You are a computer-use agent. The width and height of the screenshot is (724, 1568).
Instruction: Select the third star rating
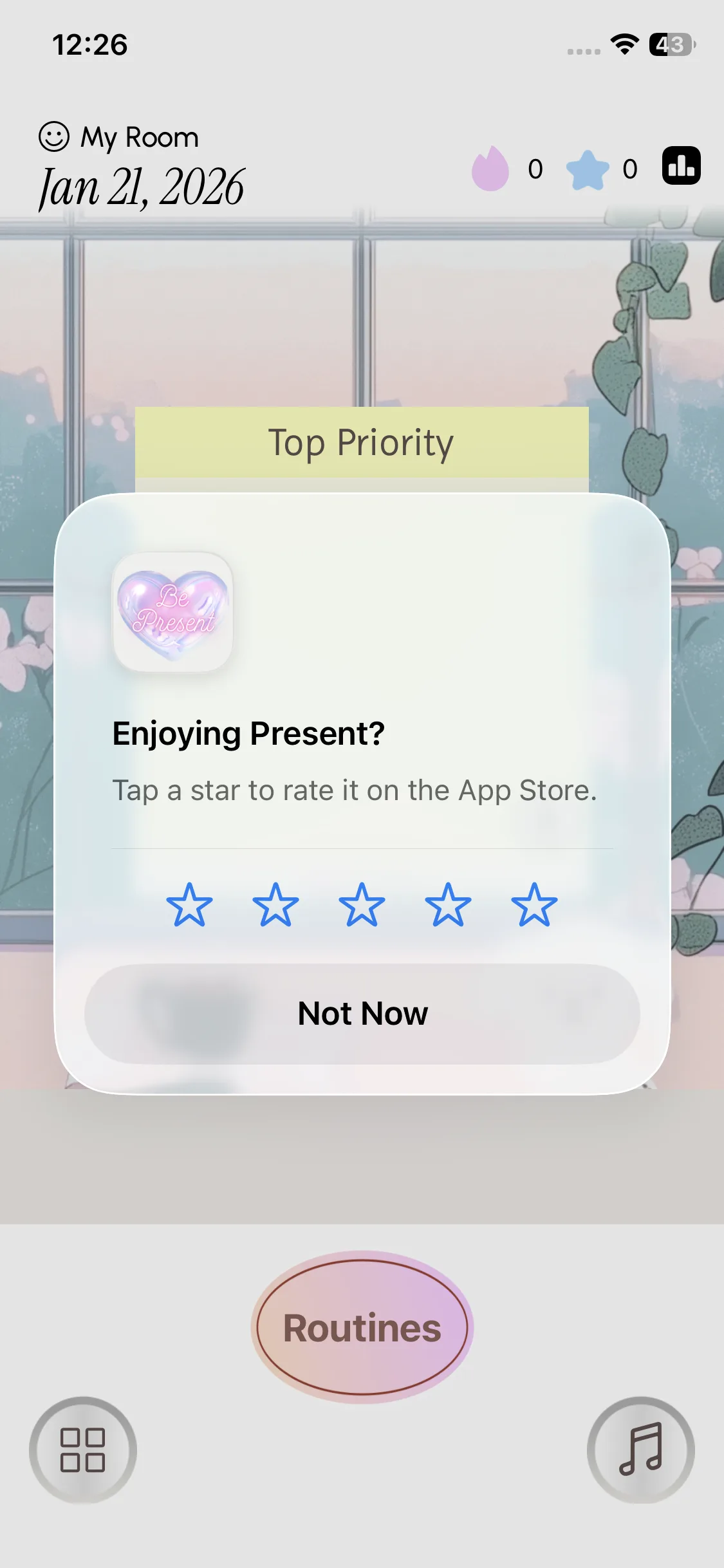pos(362,904)
